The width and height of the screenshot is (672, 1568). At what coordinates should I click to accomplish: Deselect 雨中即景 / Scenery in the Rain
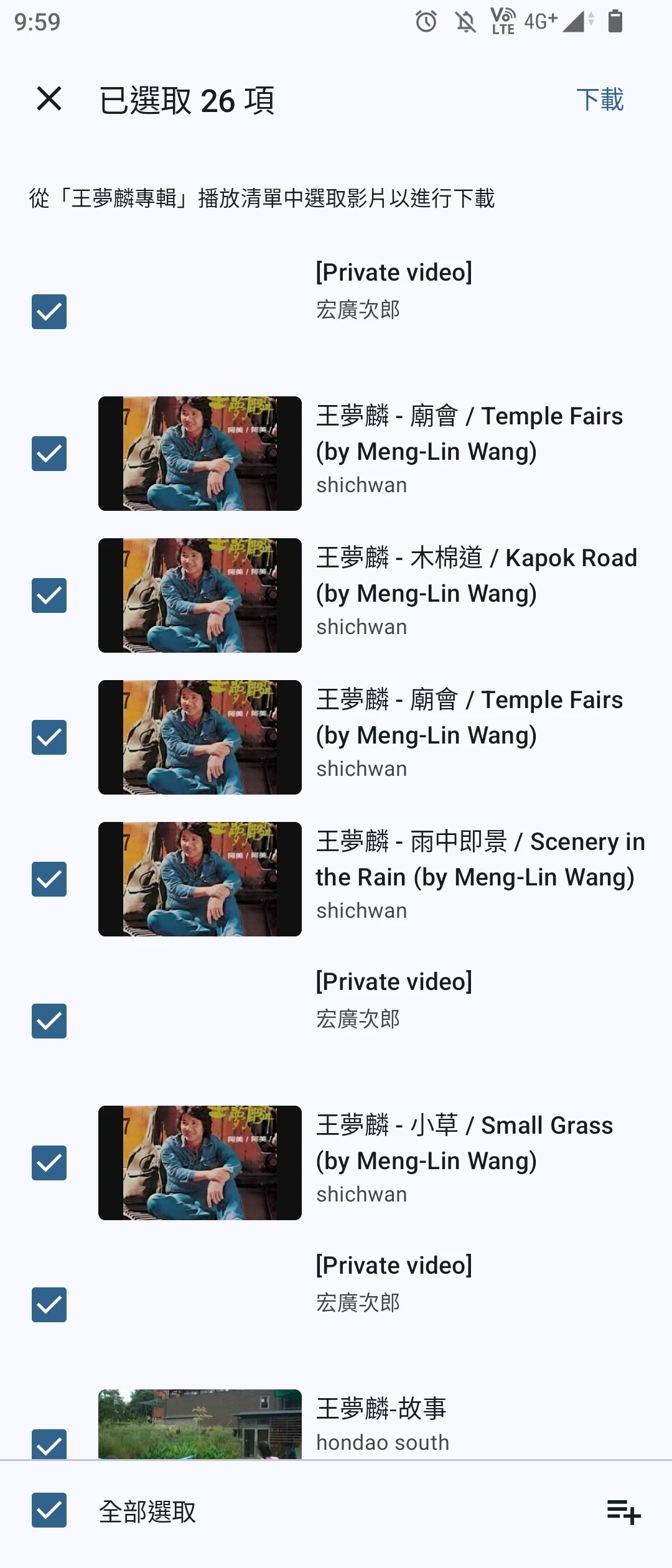[49, 879]
